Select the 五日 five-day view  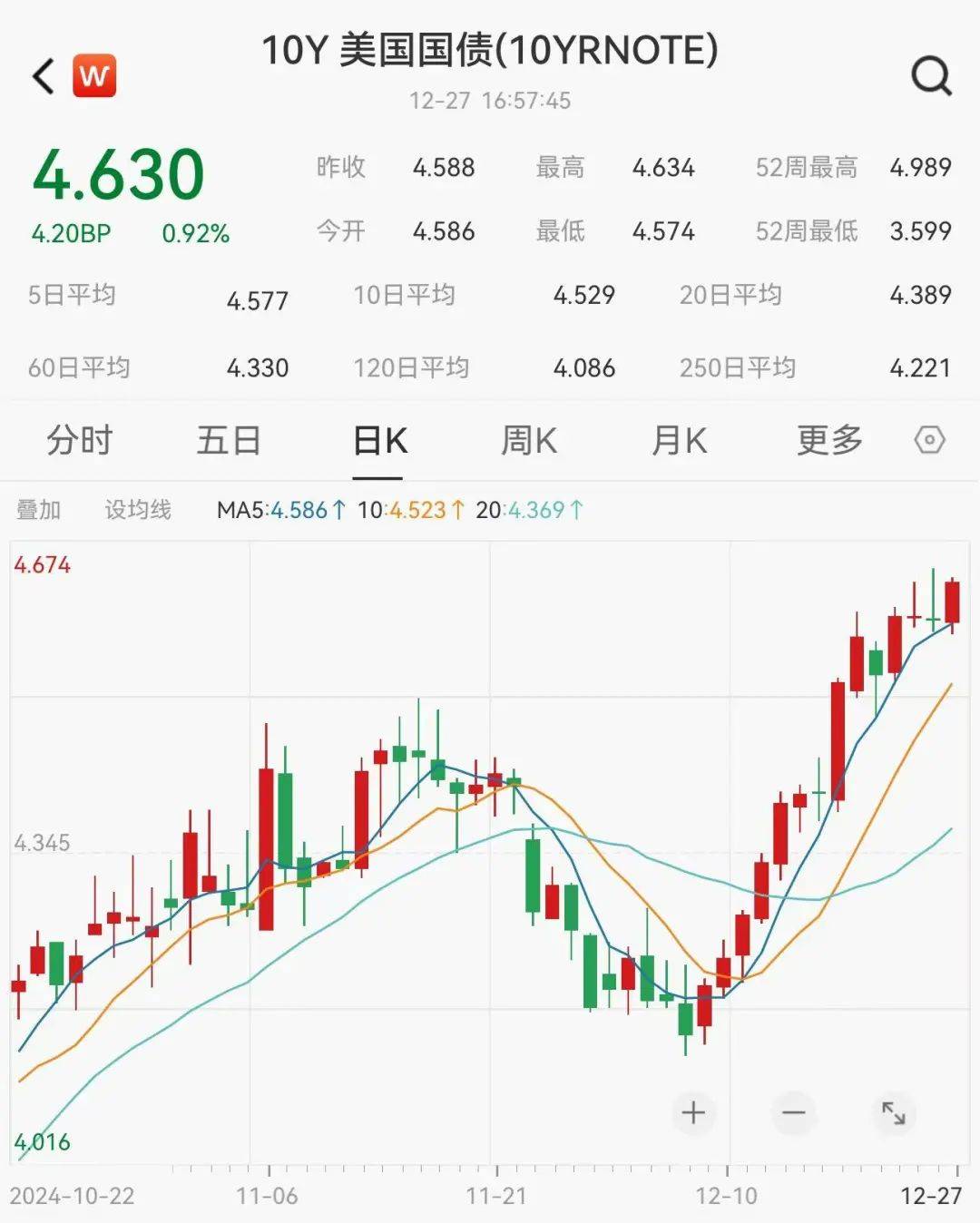(x=229, y=440)
